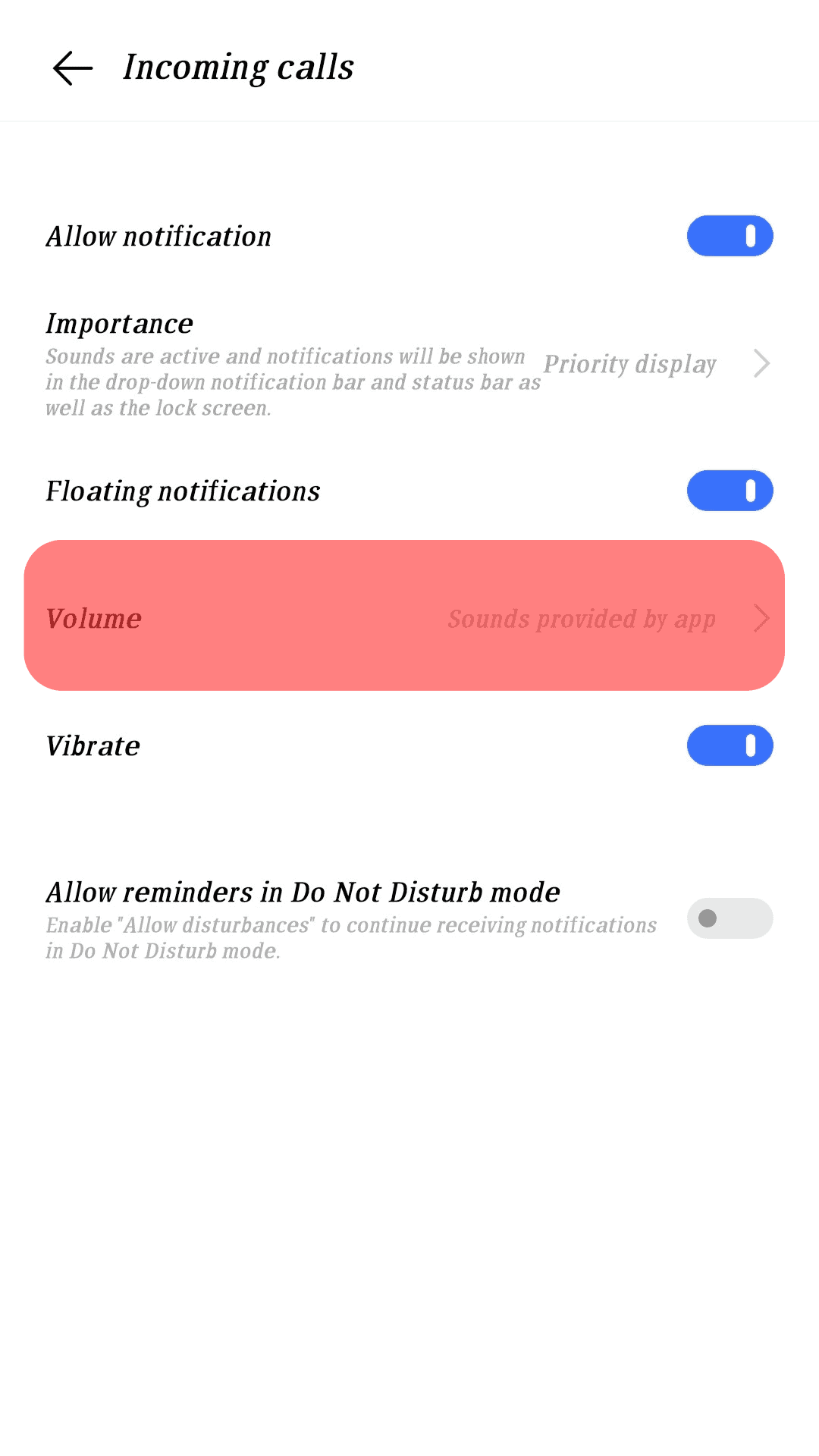The image size is (819, 1456).
Task: Turn off Allow notification switch
Action: click(x=730, y=236)
